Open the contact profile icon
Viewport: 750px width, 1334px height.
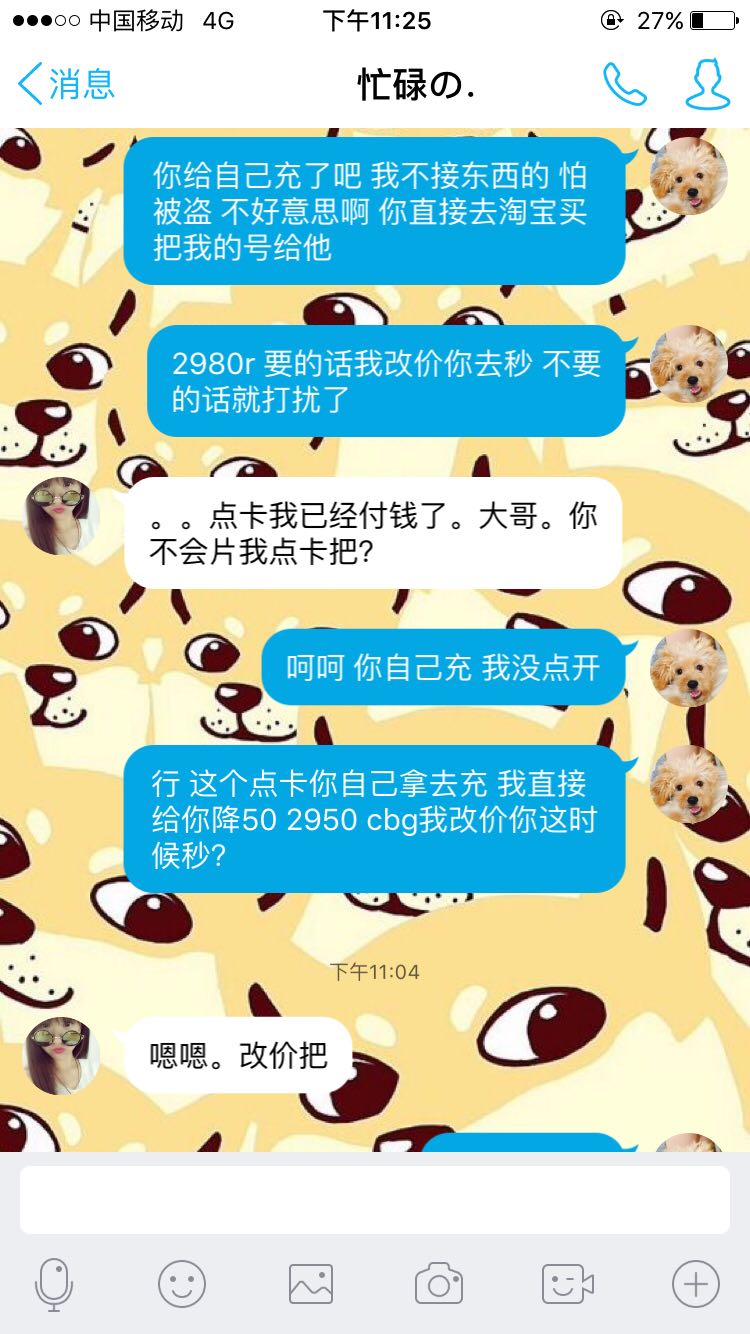point(707,84)
